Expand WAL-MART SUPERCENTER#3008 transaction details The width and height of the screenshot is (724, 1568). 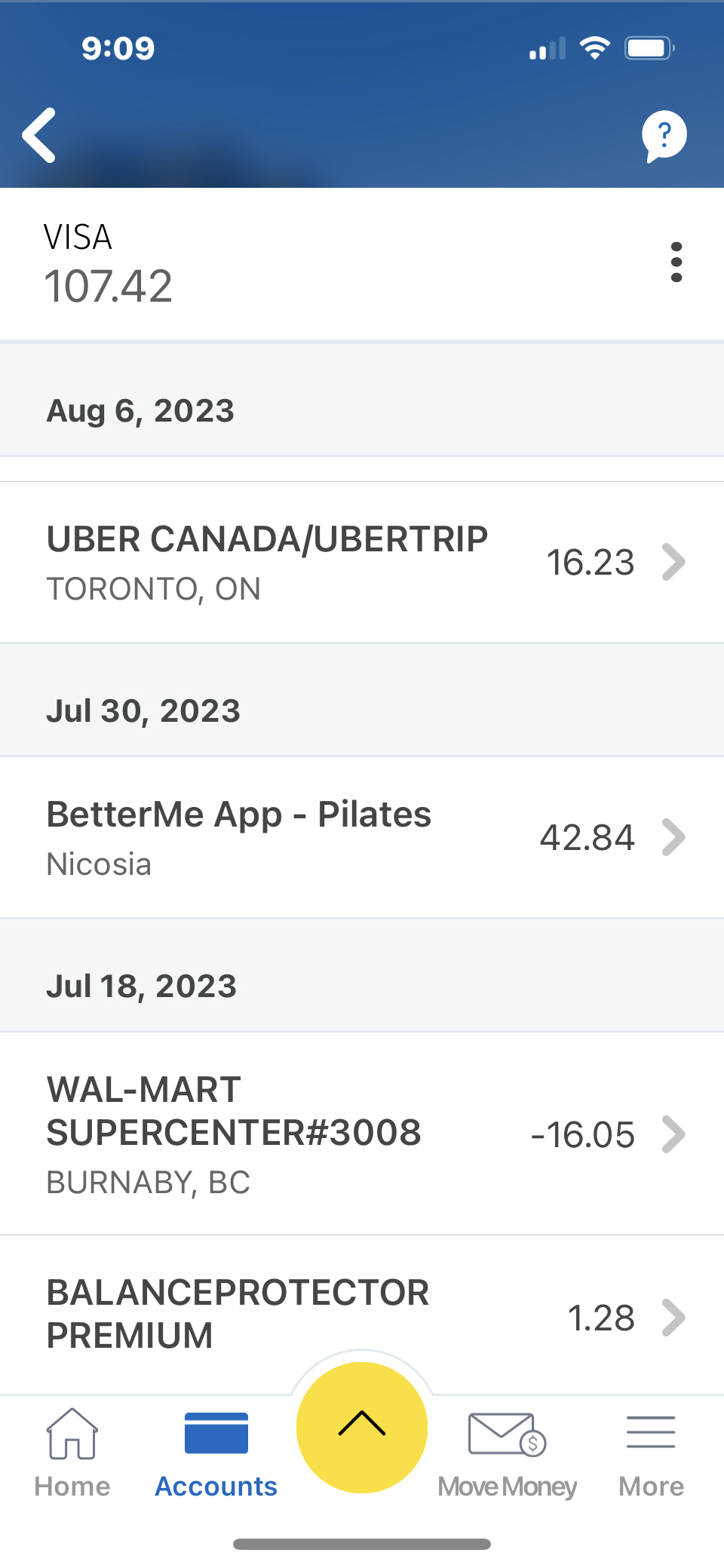click(x=674, y=1134)
